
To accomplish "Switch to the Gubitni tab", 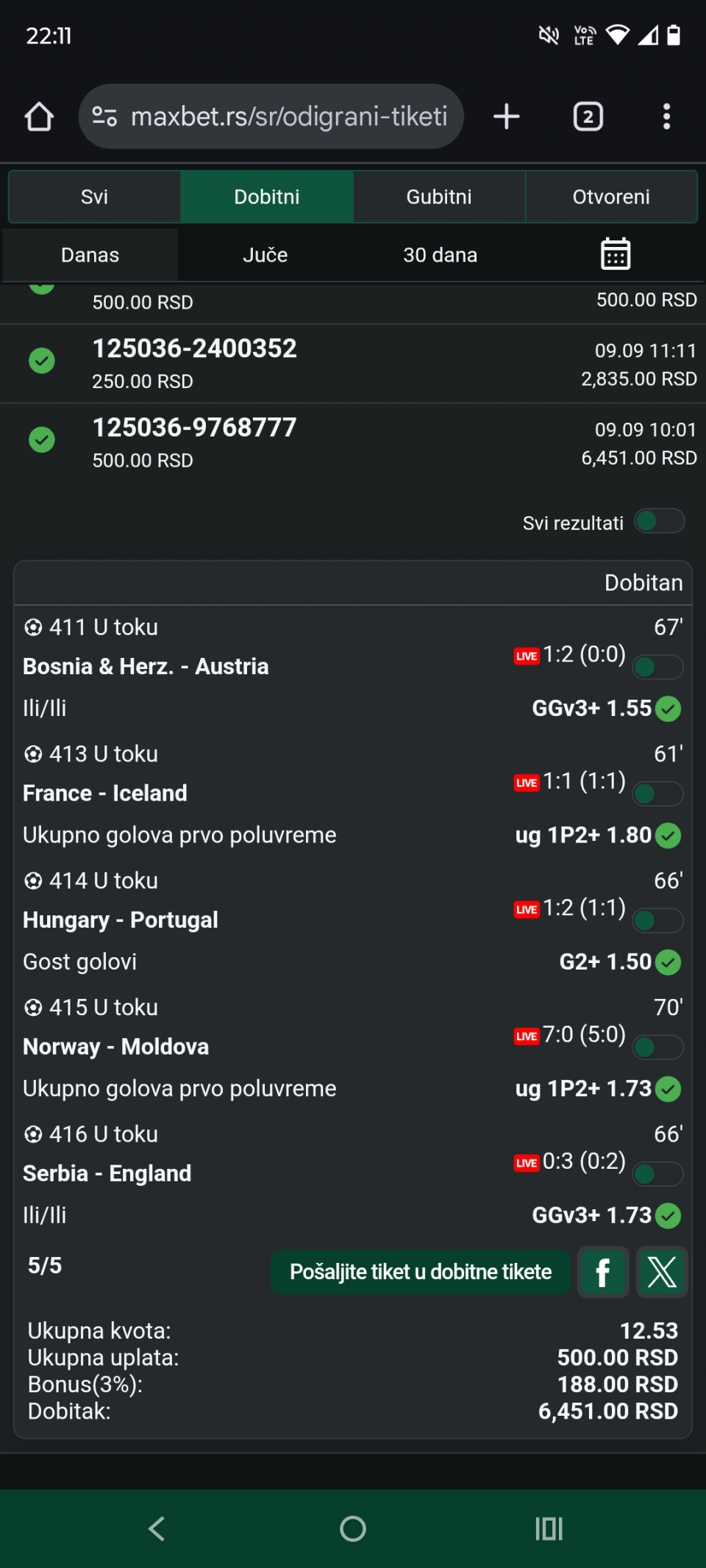I will coord(439,196).
